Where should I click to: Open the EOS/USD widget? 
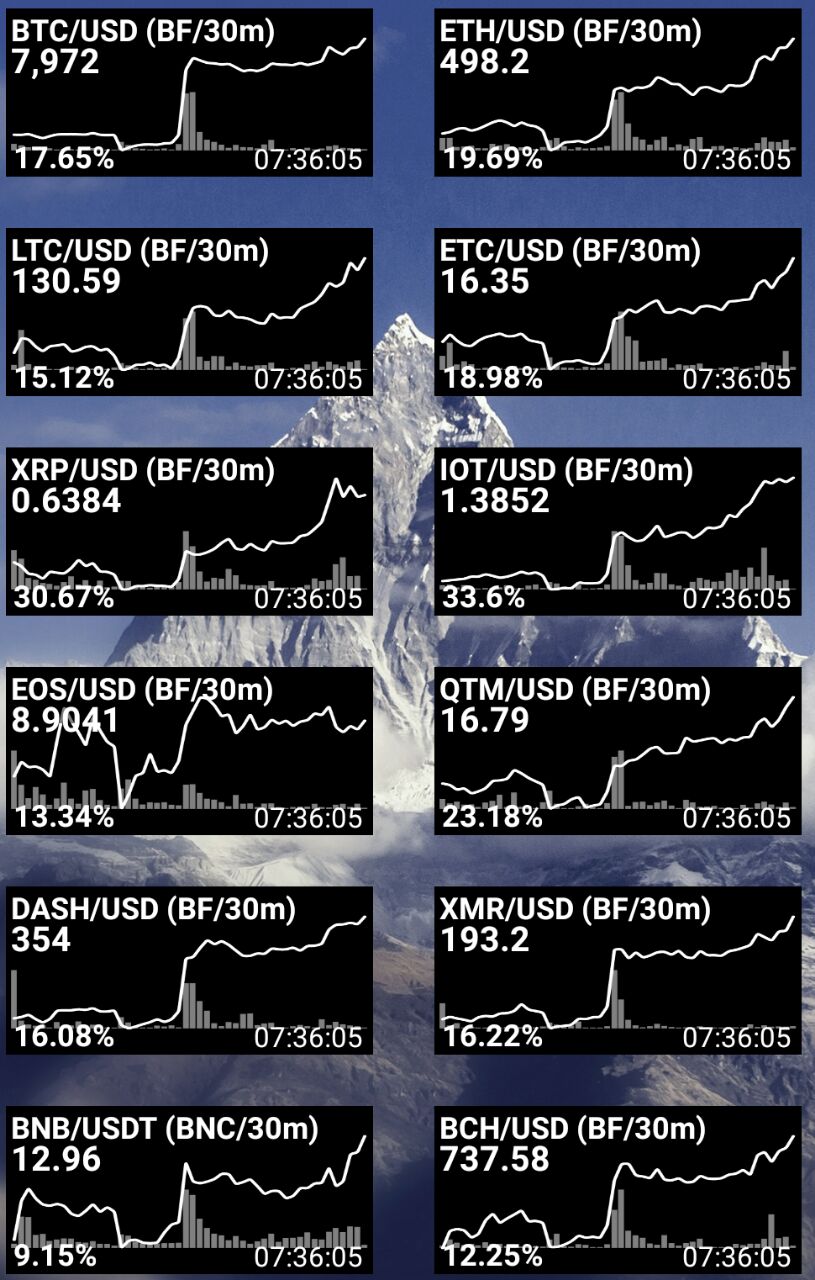point(189,750)
